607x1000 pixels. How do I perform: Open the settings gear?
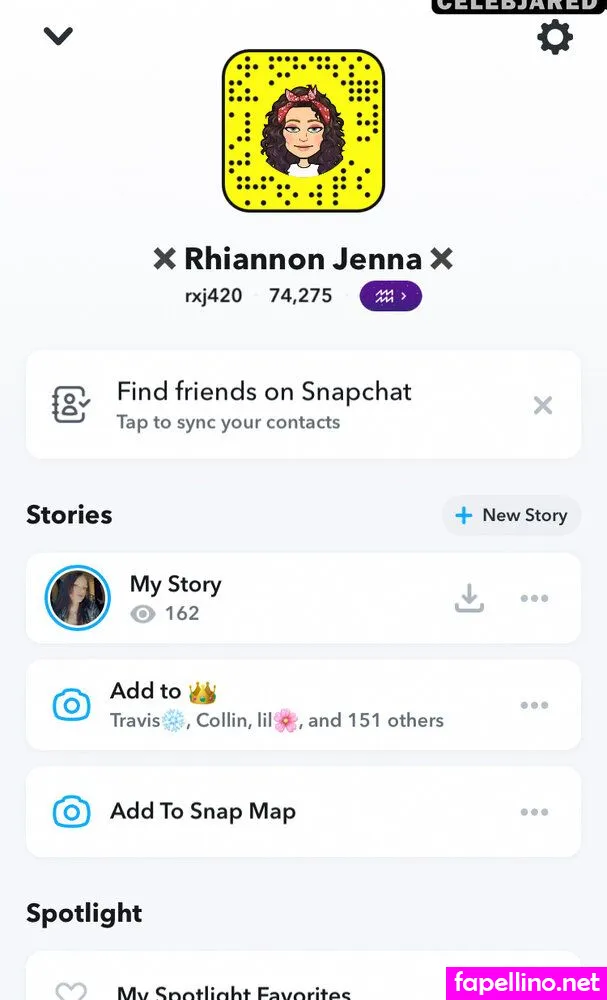(x=555, y=38)
